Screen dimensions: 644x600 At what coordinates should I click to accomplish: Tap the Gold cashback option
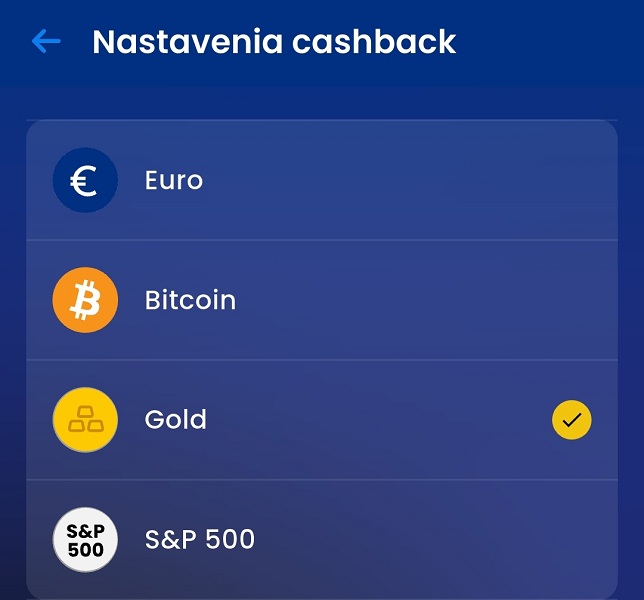pos(320,420)
